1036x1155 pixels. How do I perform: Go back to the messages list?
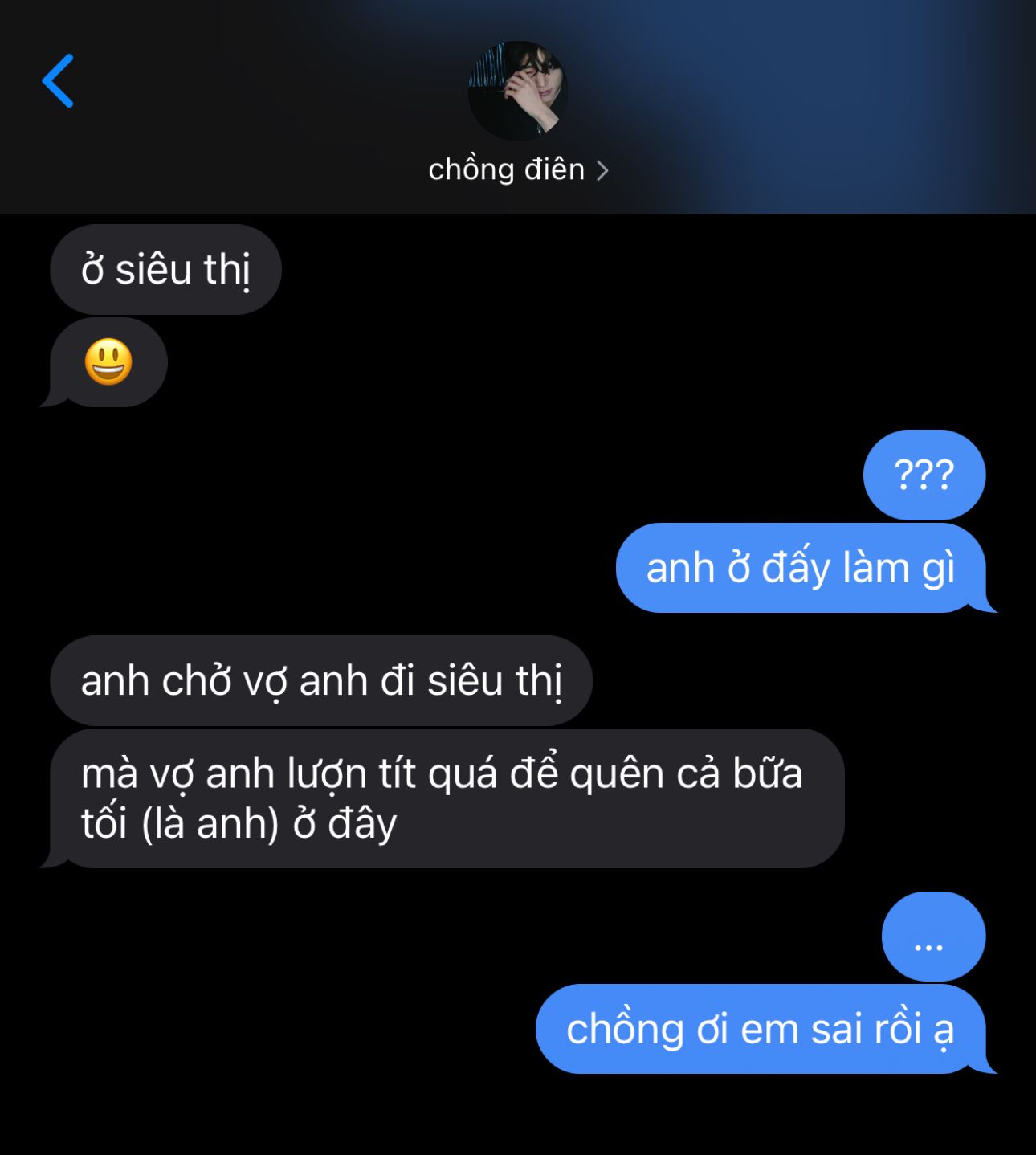click(x=58, y=81)
